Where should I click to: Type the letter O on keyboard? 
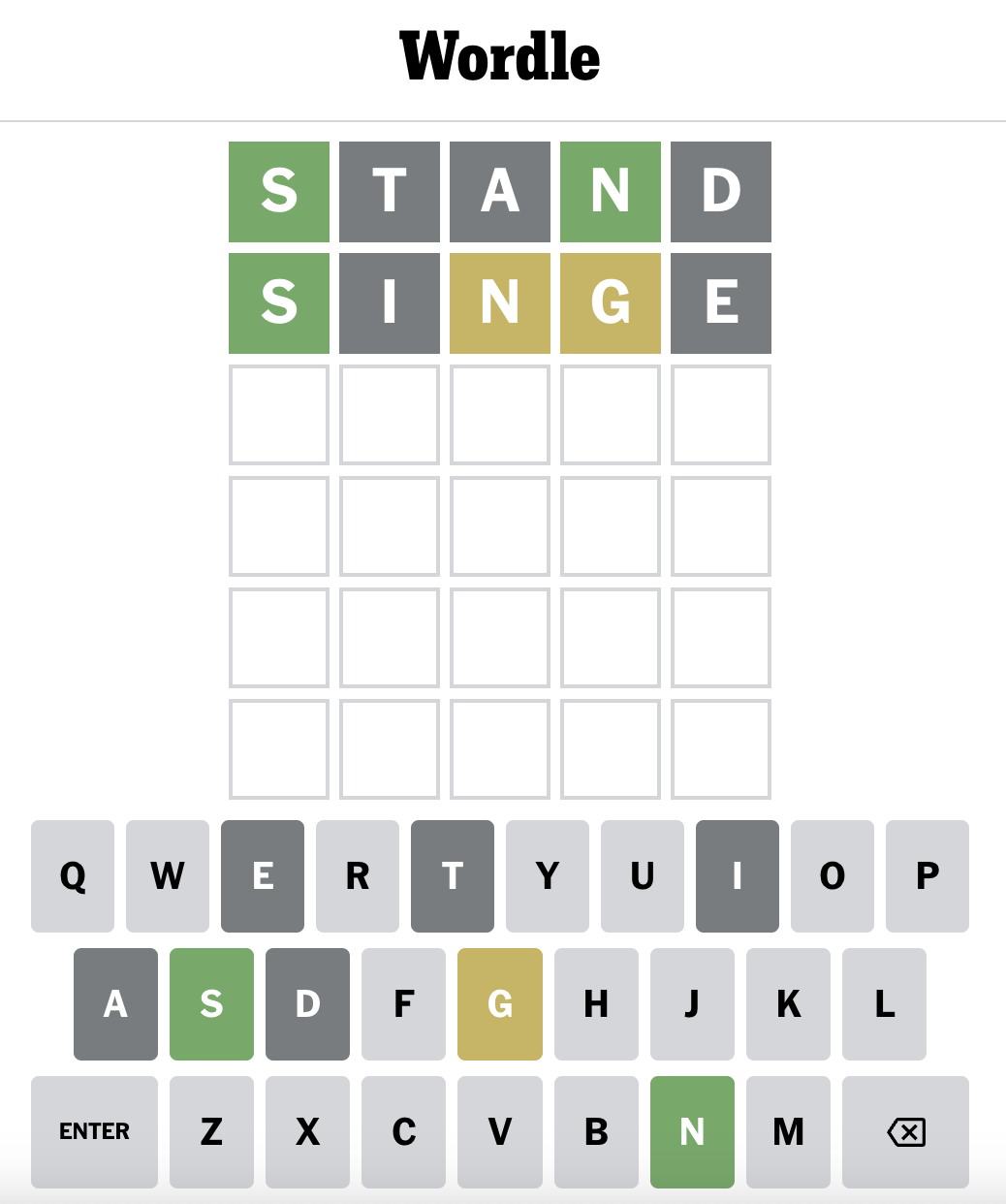point(832,876)
